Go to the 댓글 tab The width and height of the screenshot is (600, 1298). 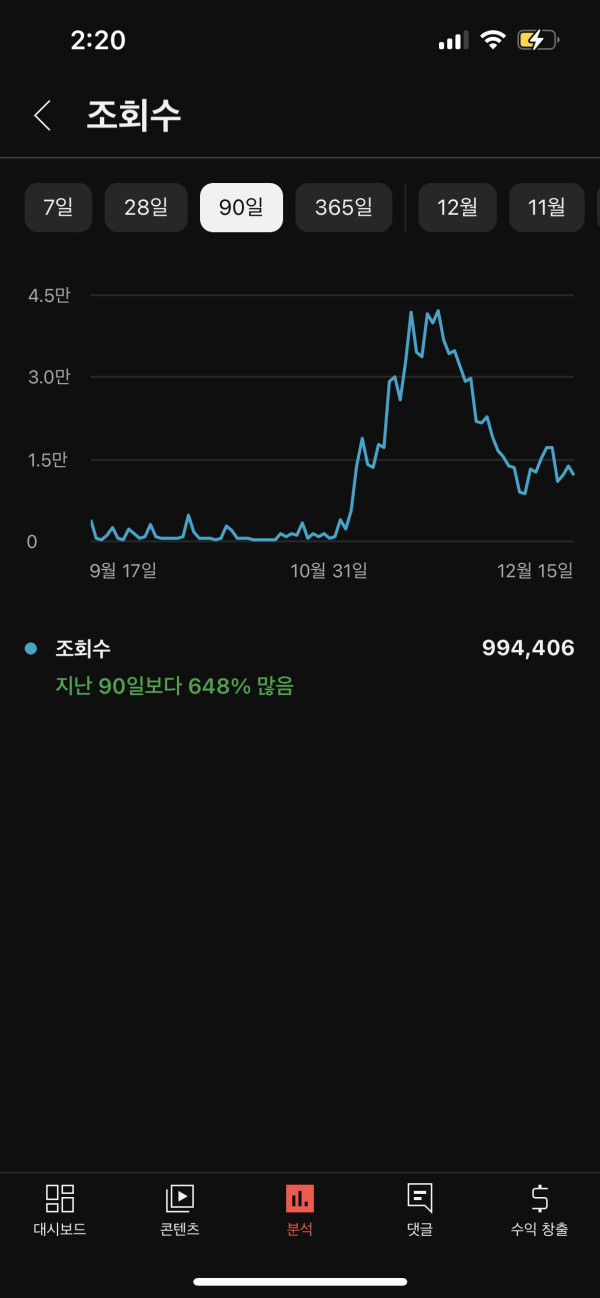pos(420,1210)
